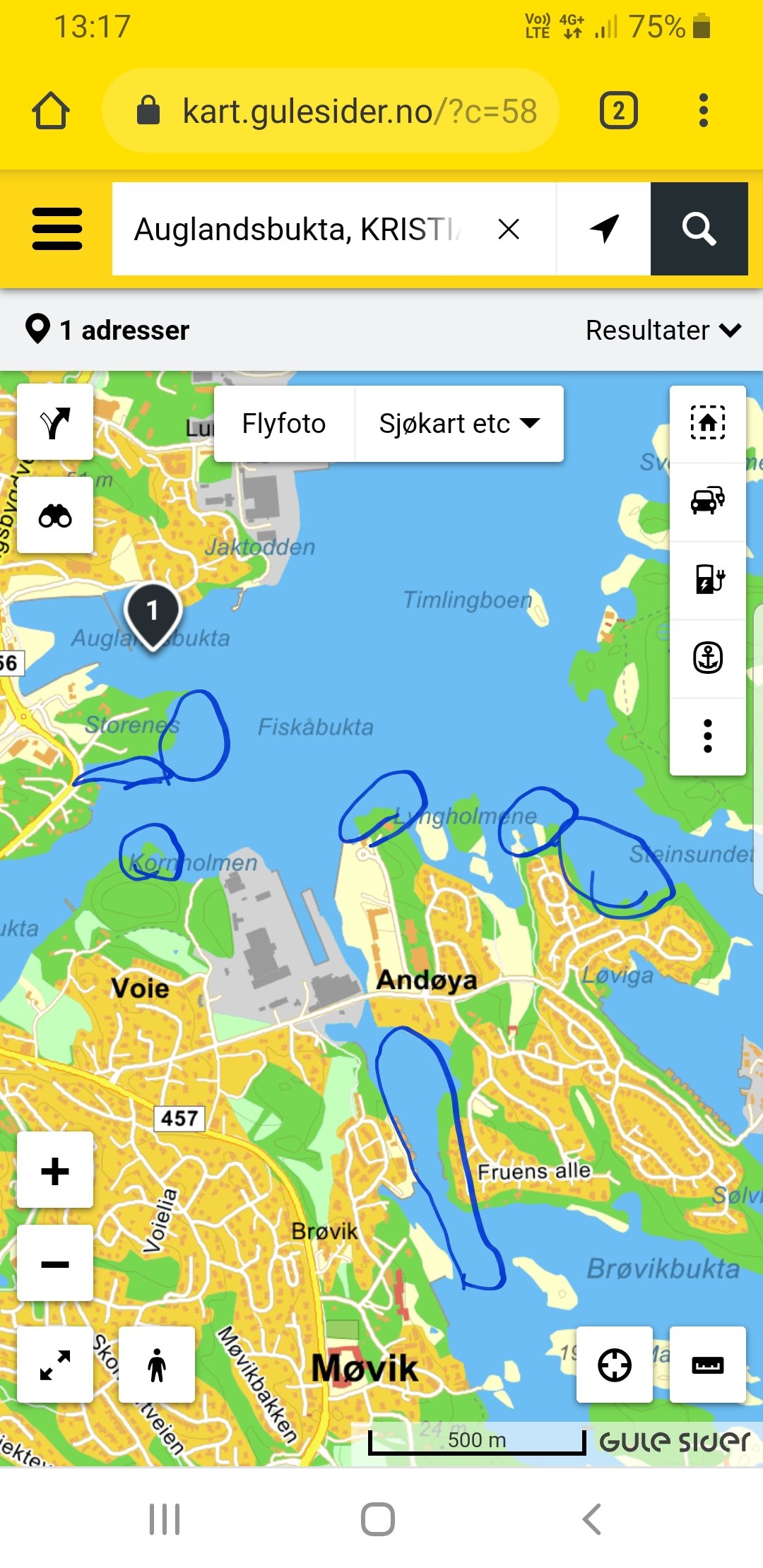
Task: Open the Sjøkart etc dropdown
Action: pos(459,424)
